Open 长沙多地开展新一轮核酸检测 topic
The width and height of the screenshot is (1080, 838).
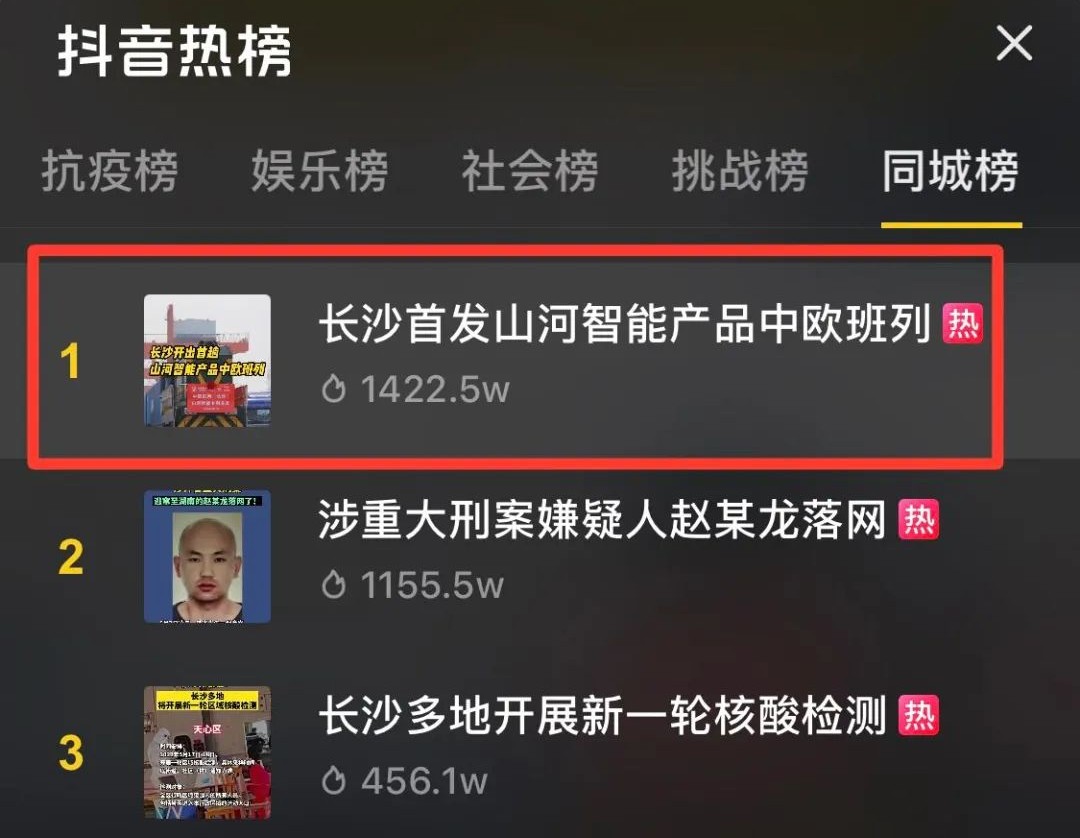602,716
